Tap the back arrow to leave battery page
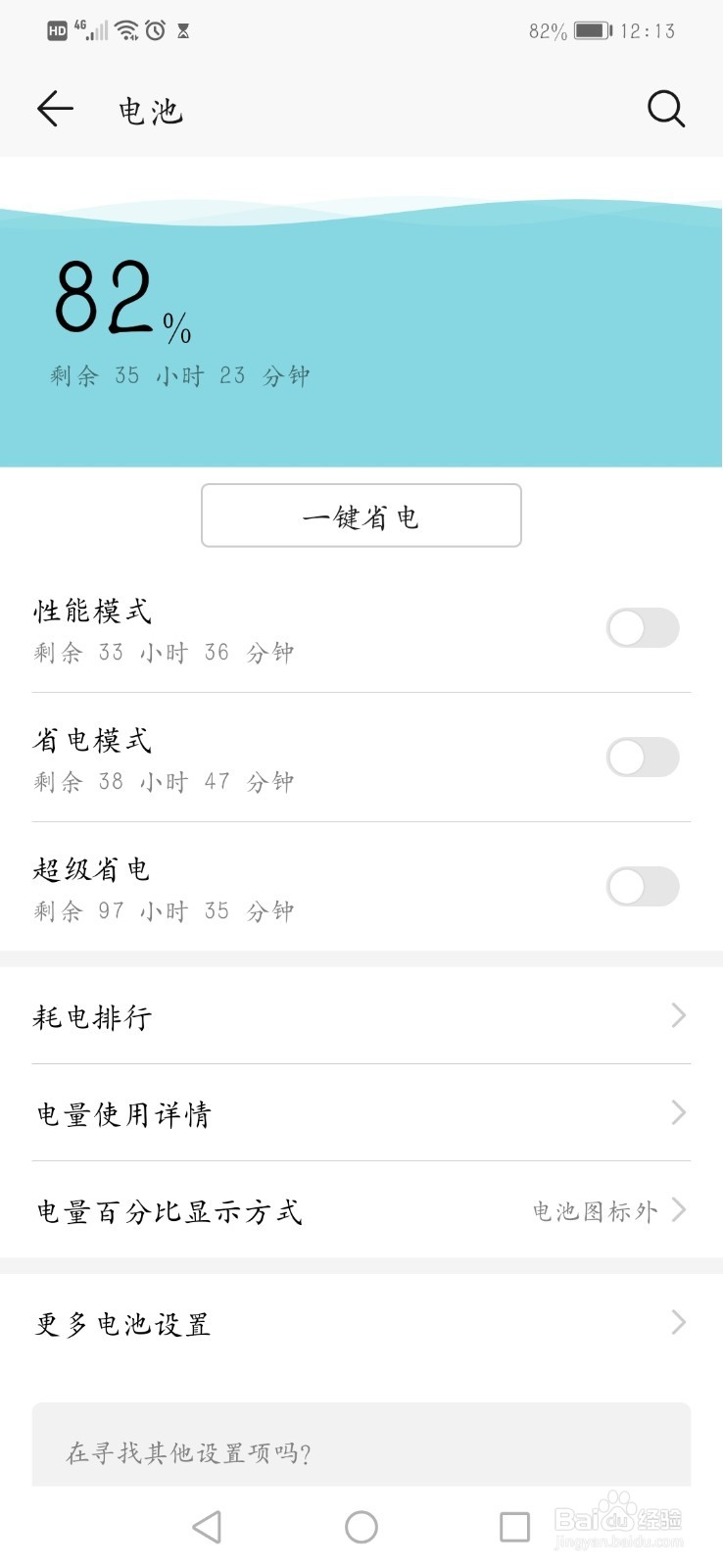723x1568 pixels. pyautogui.click(x=54, y=110)
